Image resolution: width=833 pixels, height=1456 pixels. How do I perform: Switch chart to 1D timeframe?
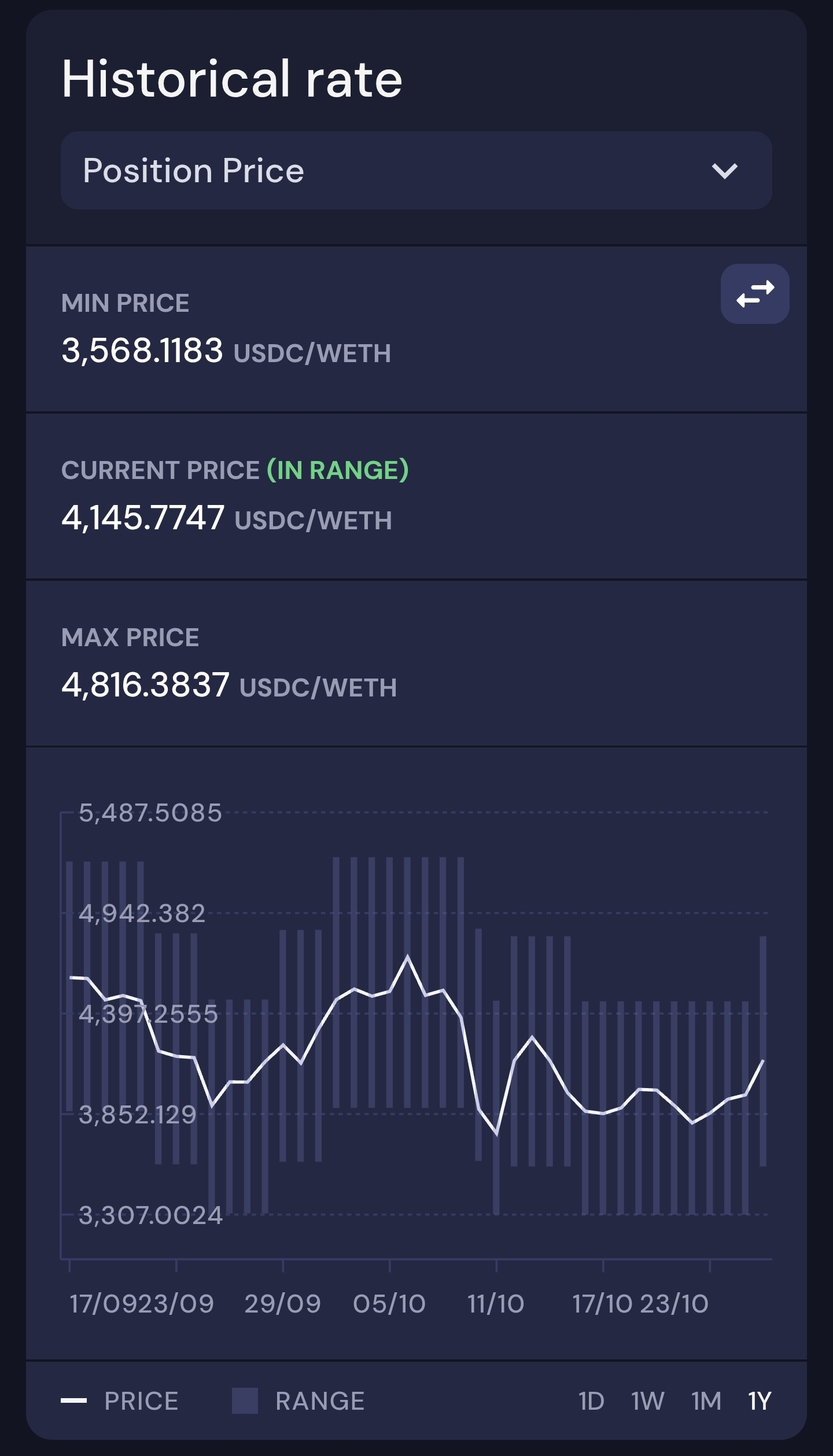click(591, 1401)
